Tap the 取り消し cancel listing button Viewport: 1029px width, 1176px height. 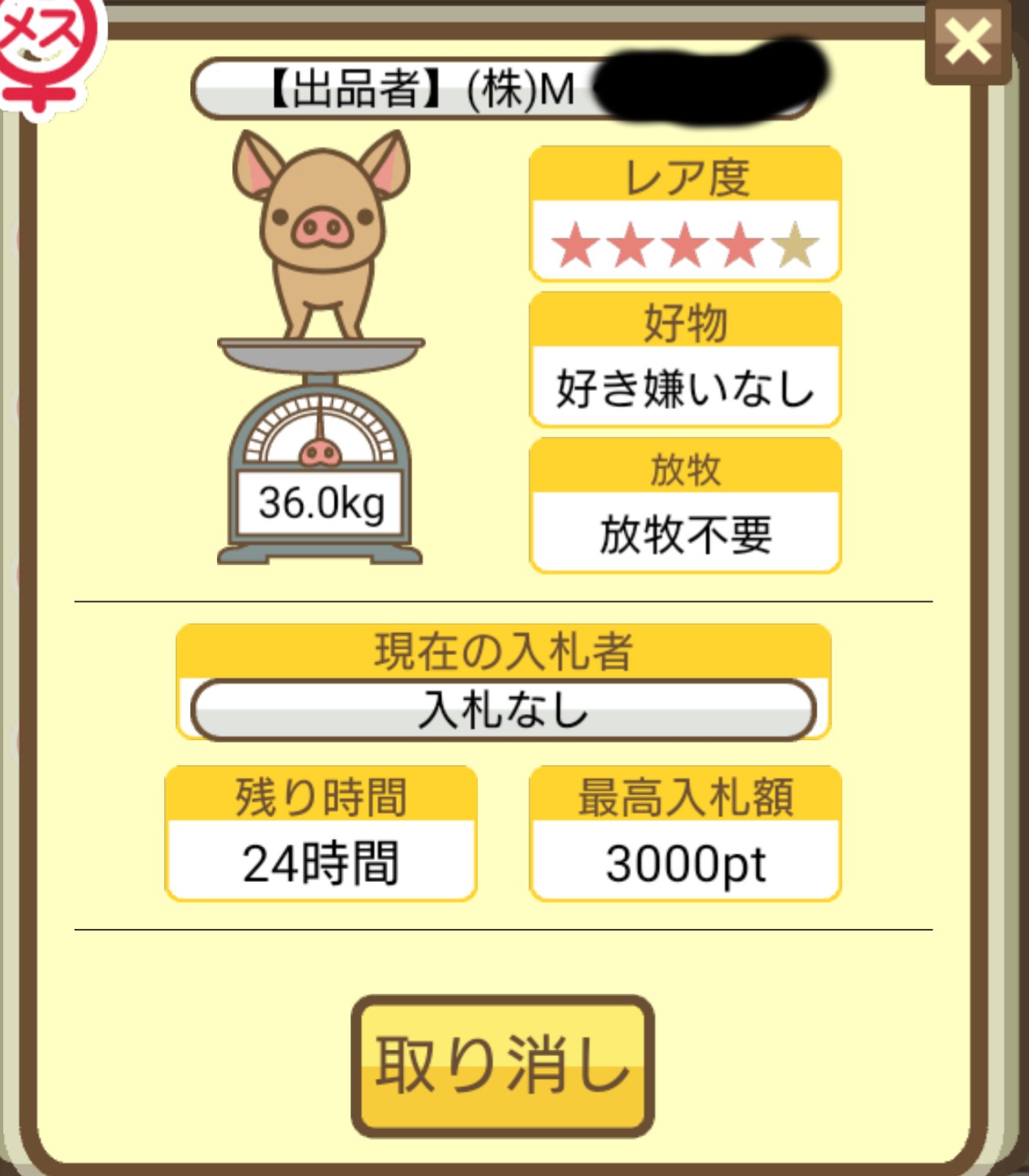click(x=502, y=1065)
